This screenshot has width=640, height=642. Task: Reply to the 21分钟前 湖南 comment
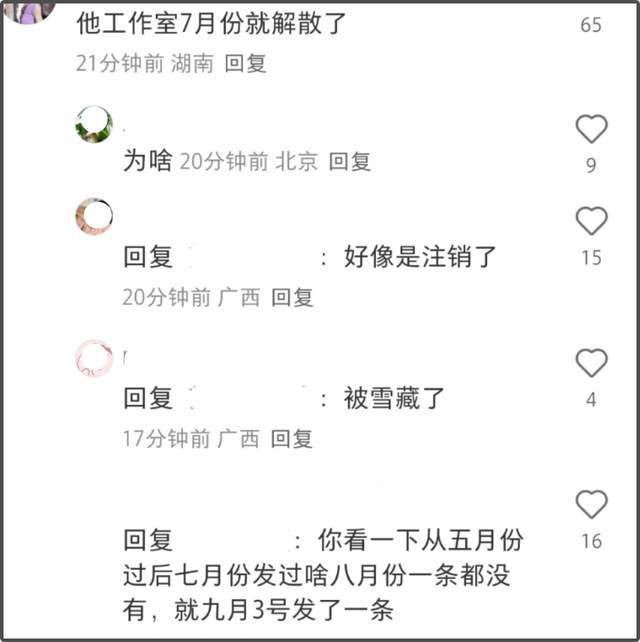245,63
